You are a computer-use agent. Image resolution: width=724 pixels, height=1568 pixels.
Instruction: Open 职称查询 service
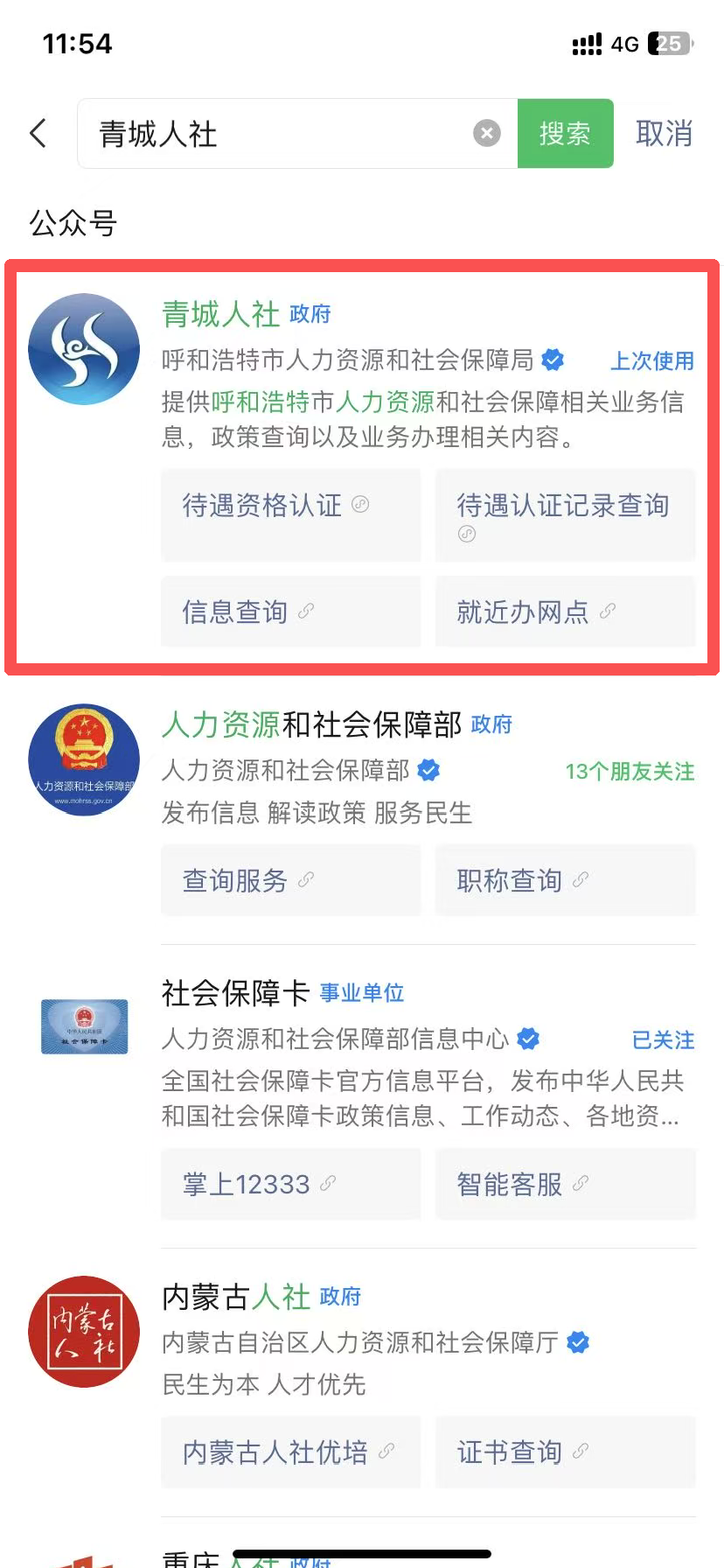pos(564,880)
